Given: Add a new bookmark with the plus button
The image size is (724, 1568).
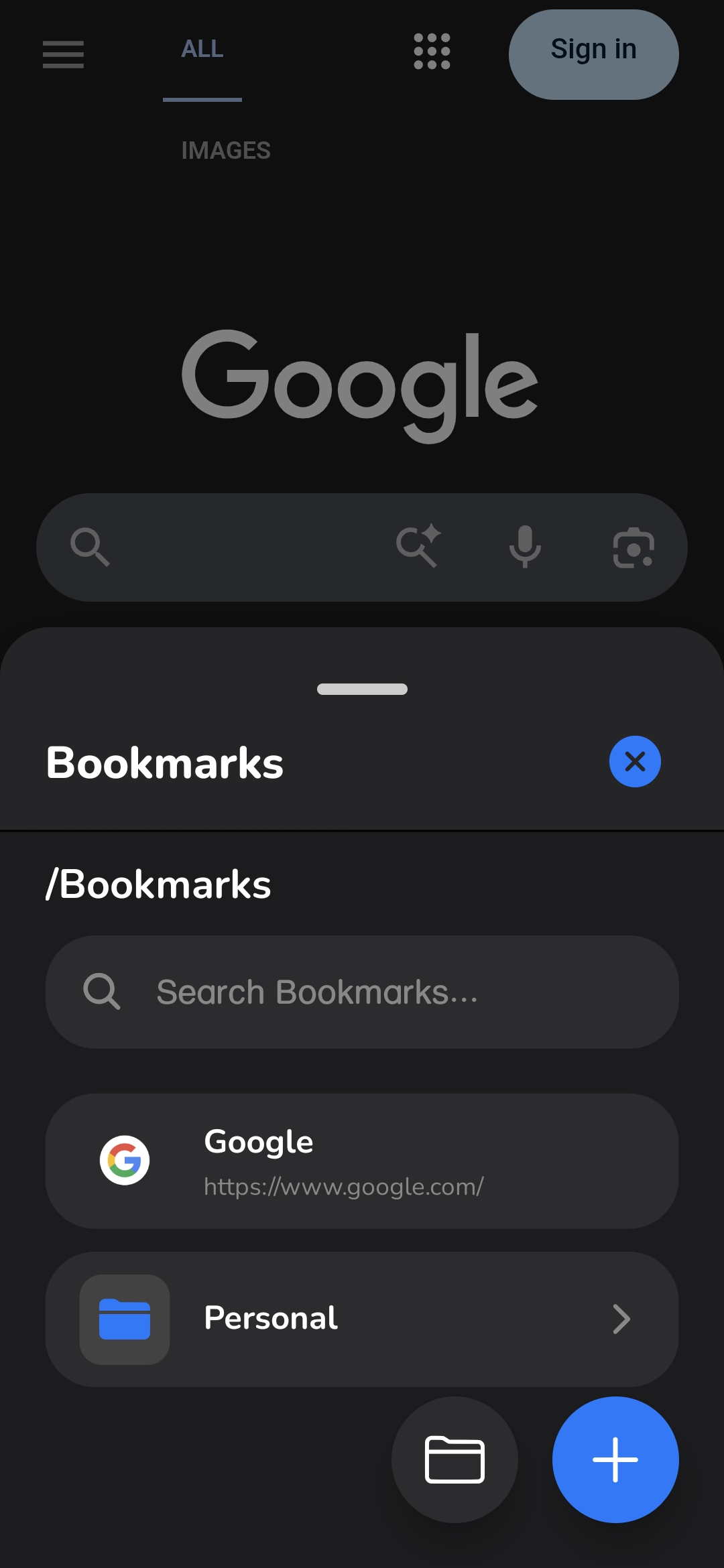Looking at the screenshot, I should 615,1459.
